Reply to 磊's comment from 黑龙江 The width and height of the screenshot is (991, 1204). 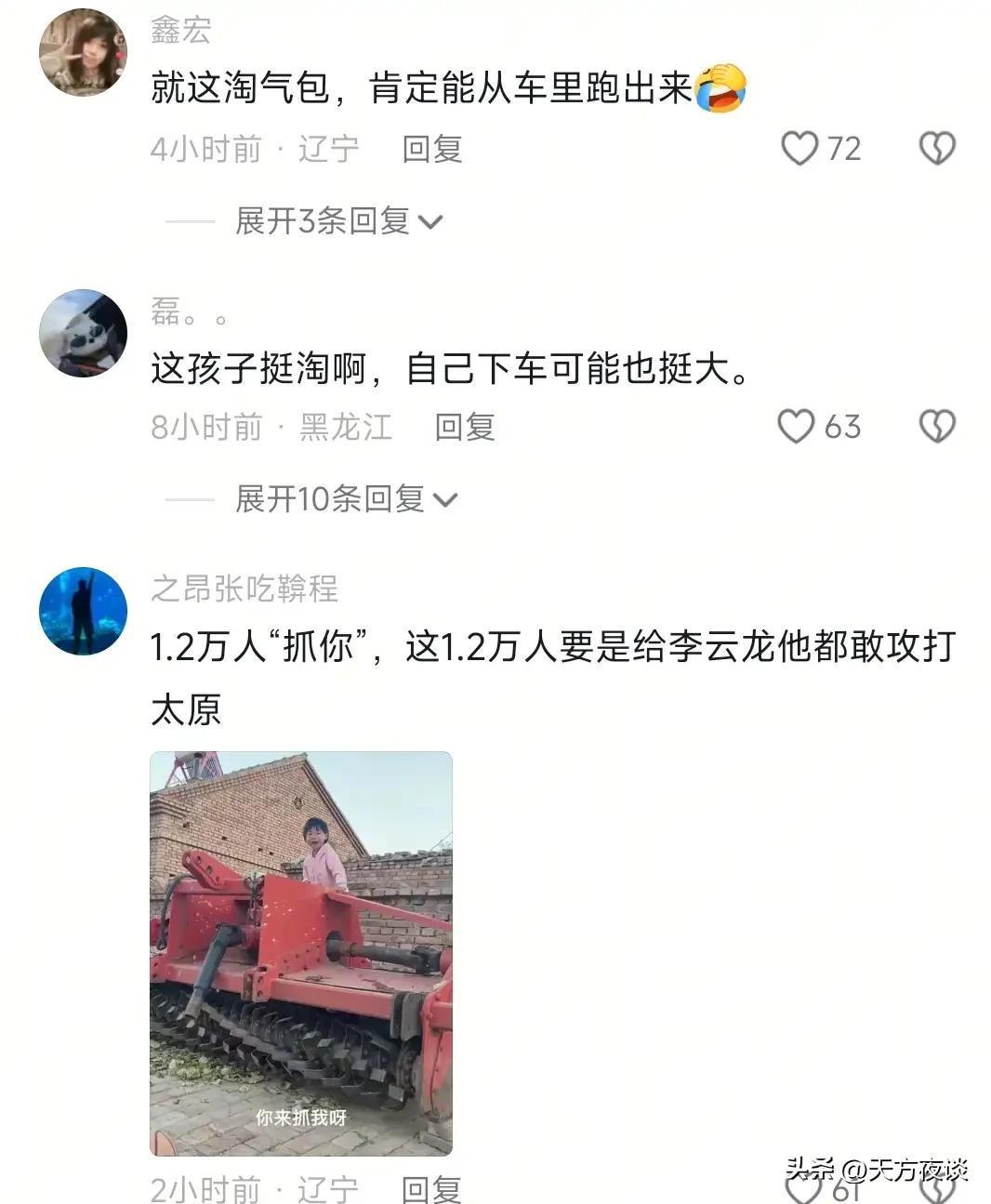click(465, 427)
